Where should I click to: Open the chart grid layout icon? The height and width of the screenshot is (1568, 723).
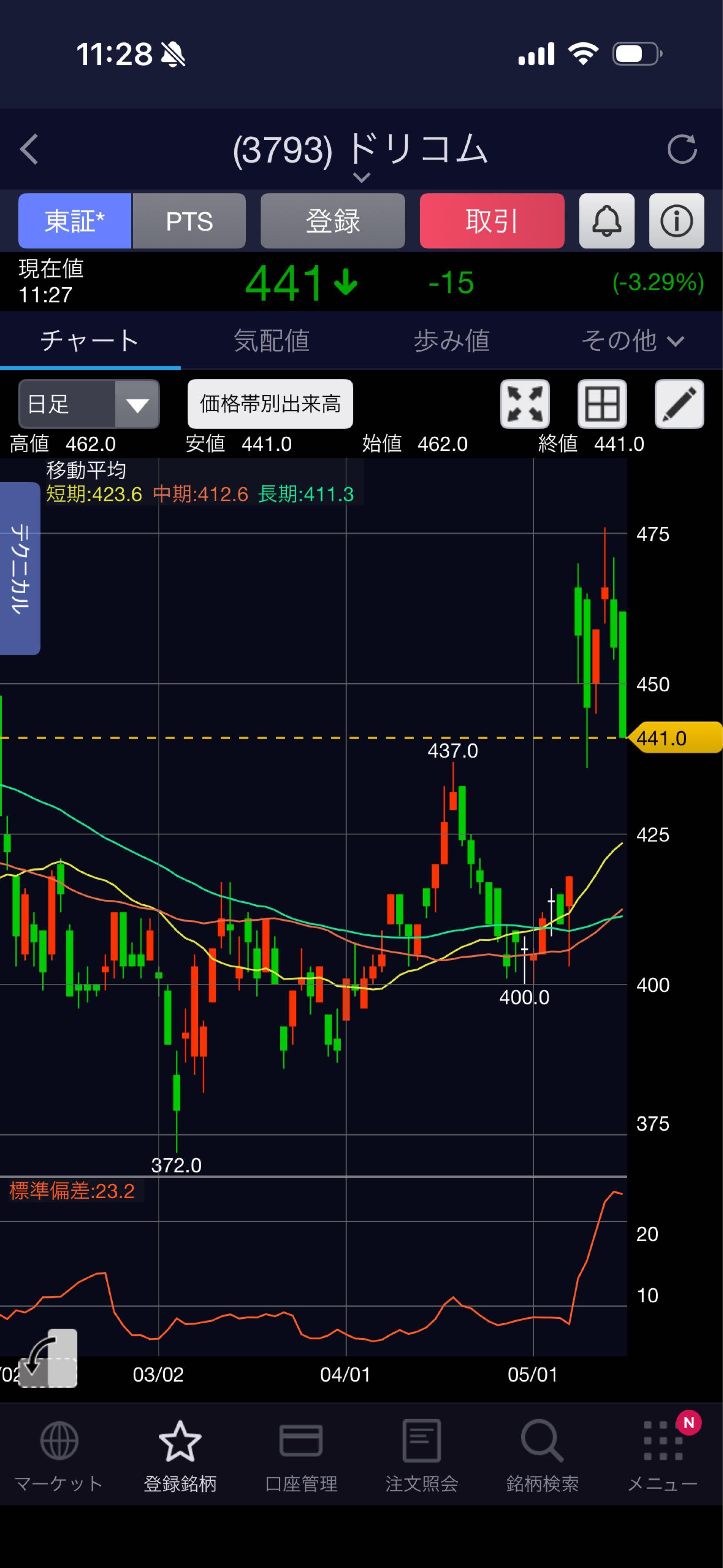point(602,404)
